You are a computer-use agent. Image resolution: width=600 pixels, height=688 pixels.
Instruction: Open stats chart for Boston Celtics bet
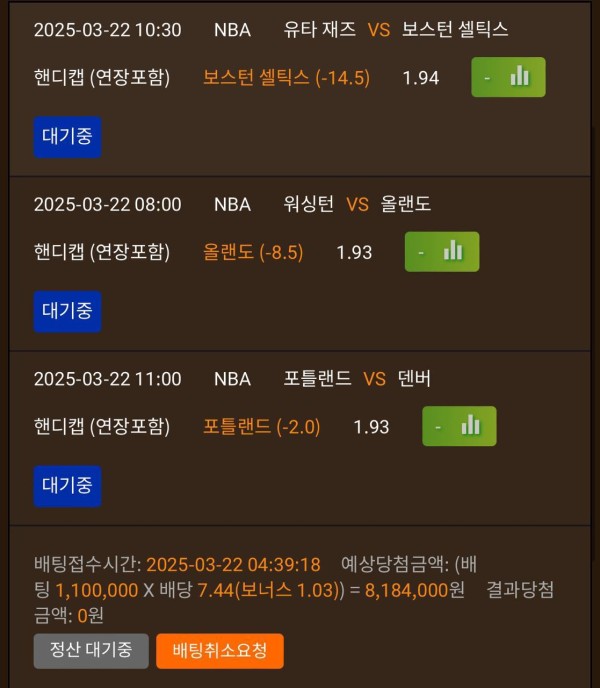click(509, 77)
